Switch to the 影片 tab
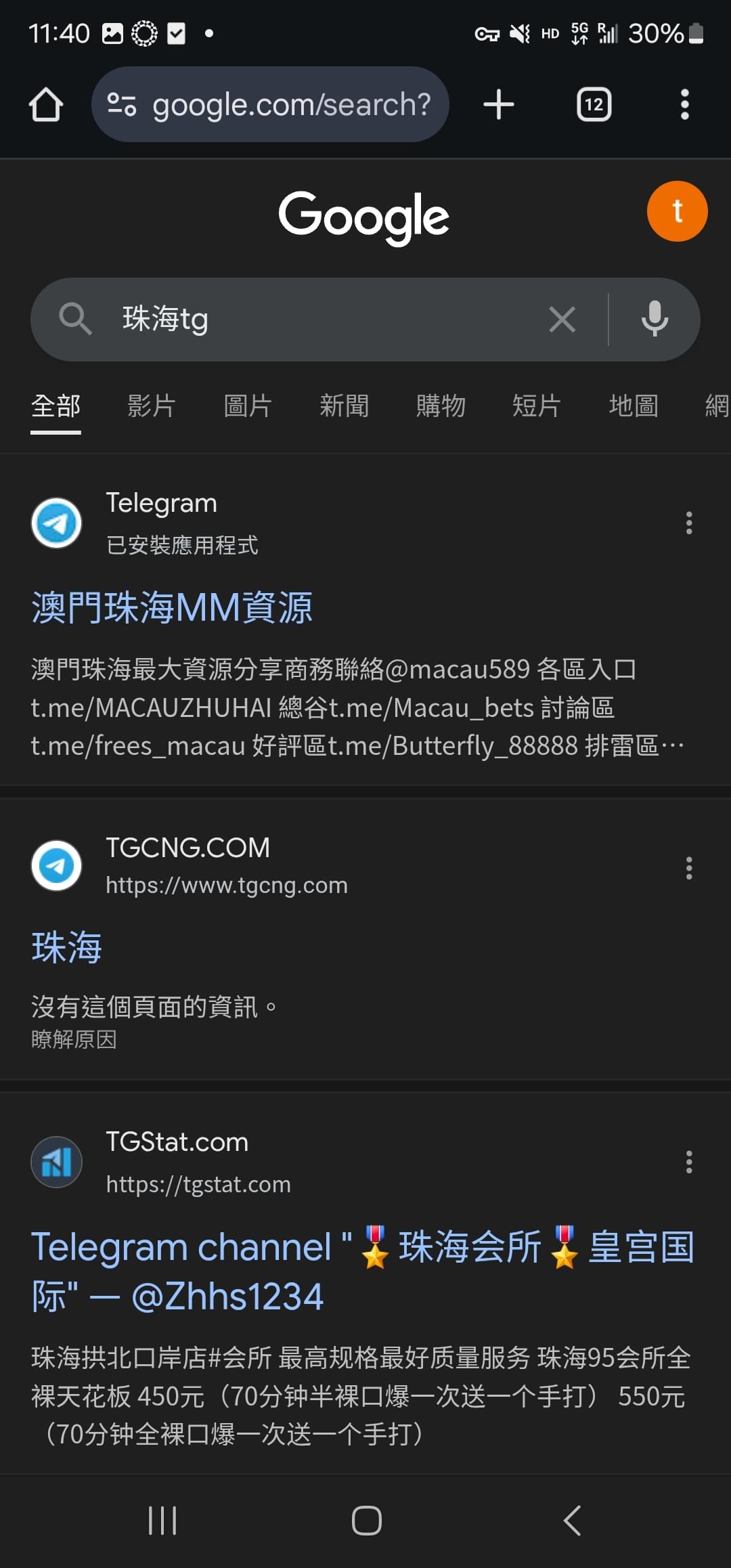This screenshot has width=731, height=1568. point(152,406)
